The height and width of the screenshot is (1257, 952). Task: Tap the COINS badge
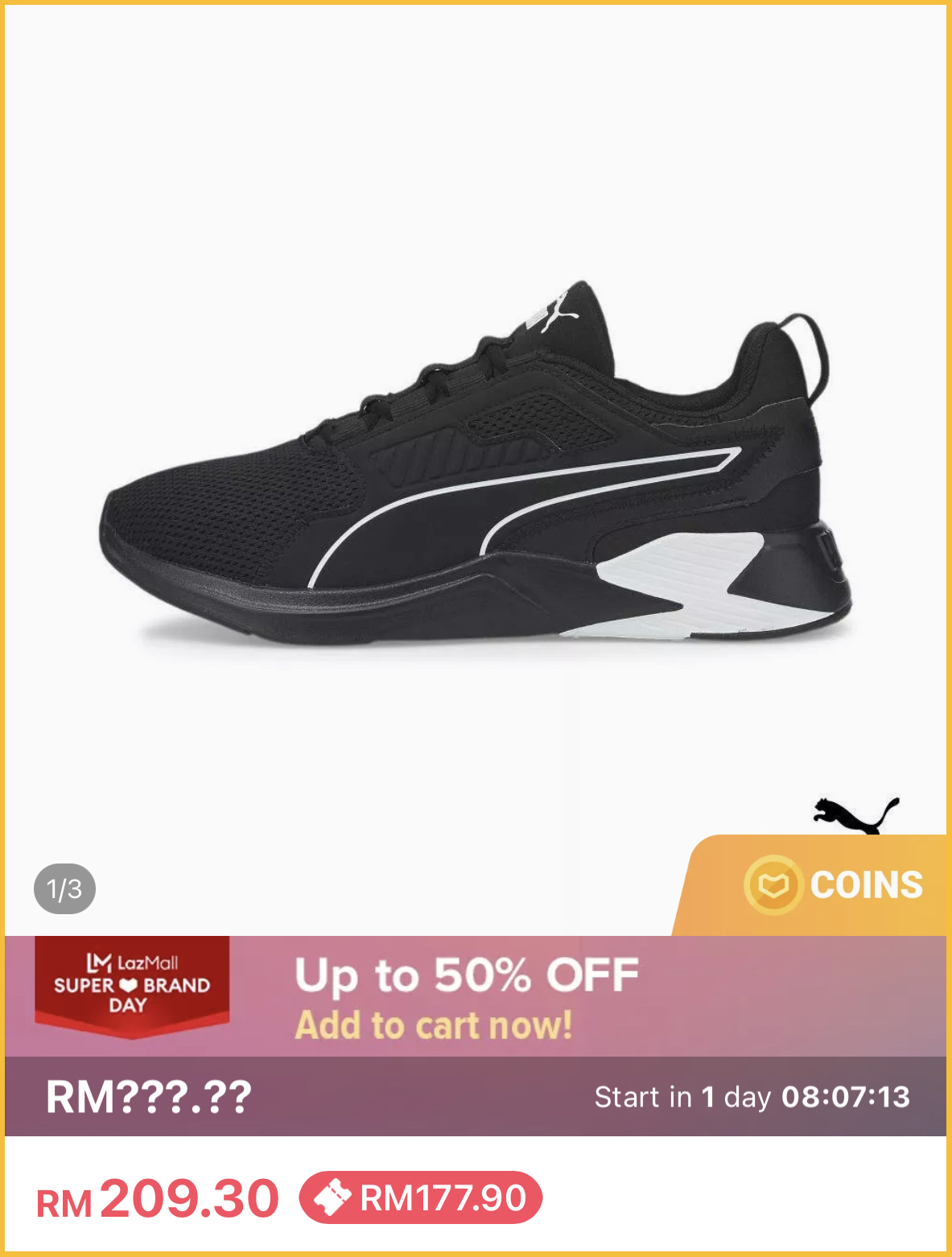point(833,885)
